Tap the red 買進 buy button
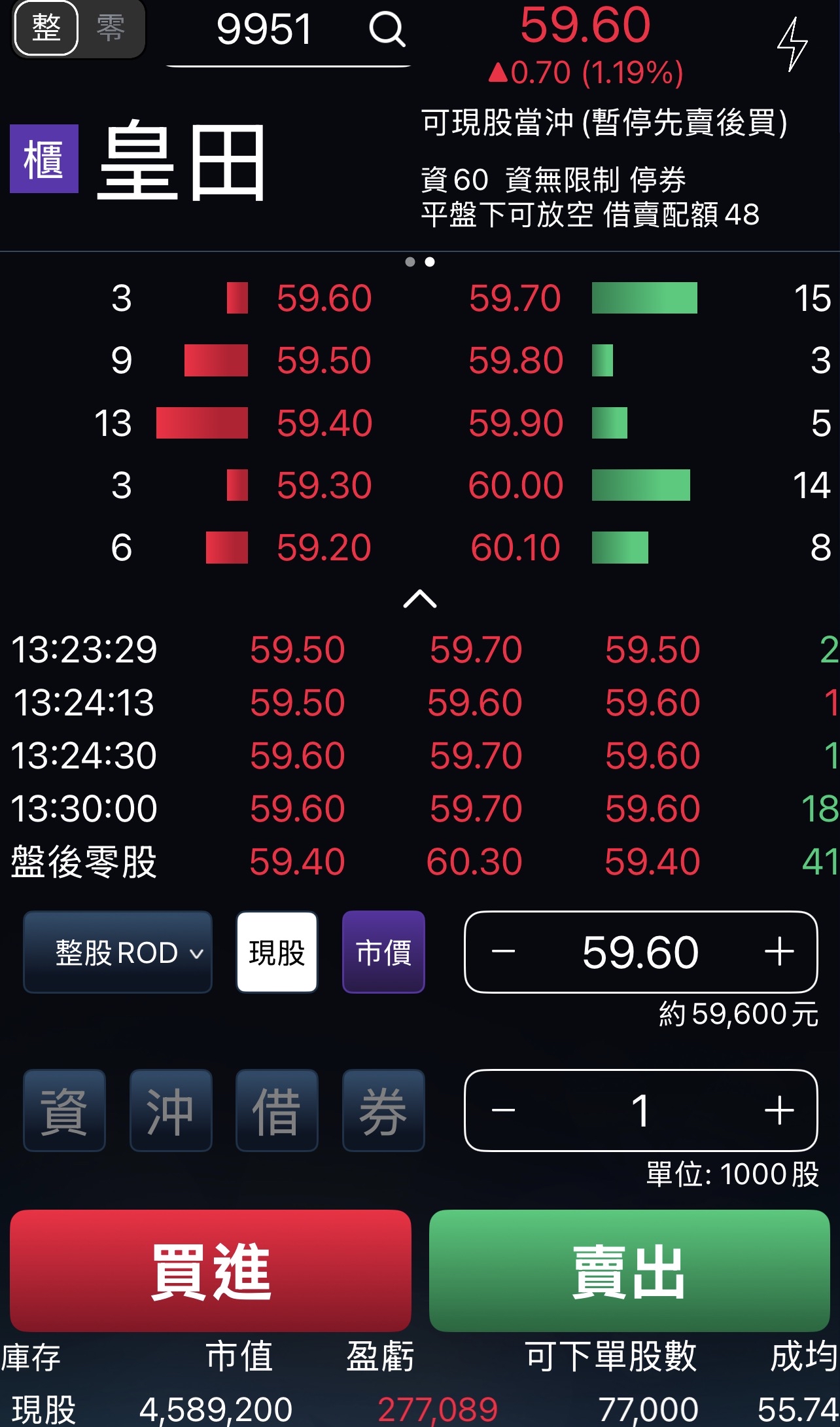 [x=211, y=1271]
